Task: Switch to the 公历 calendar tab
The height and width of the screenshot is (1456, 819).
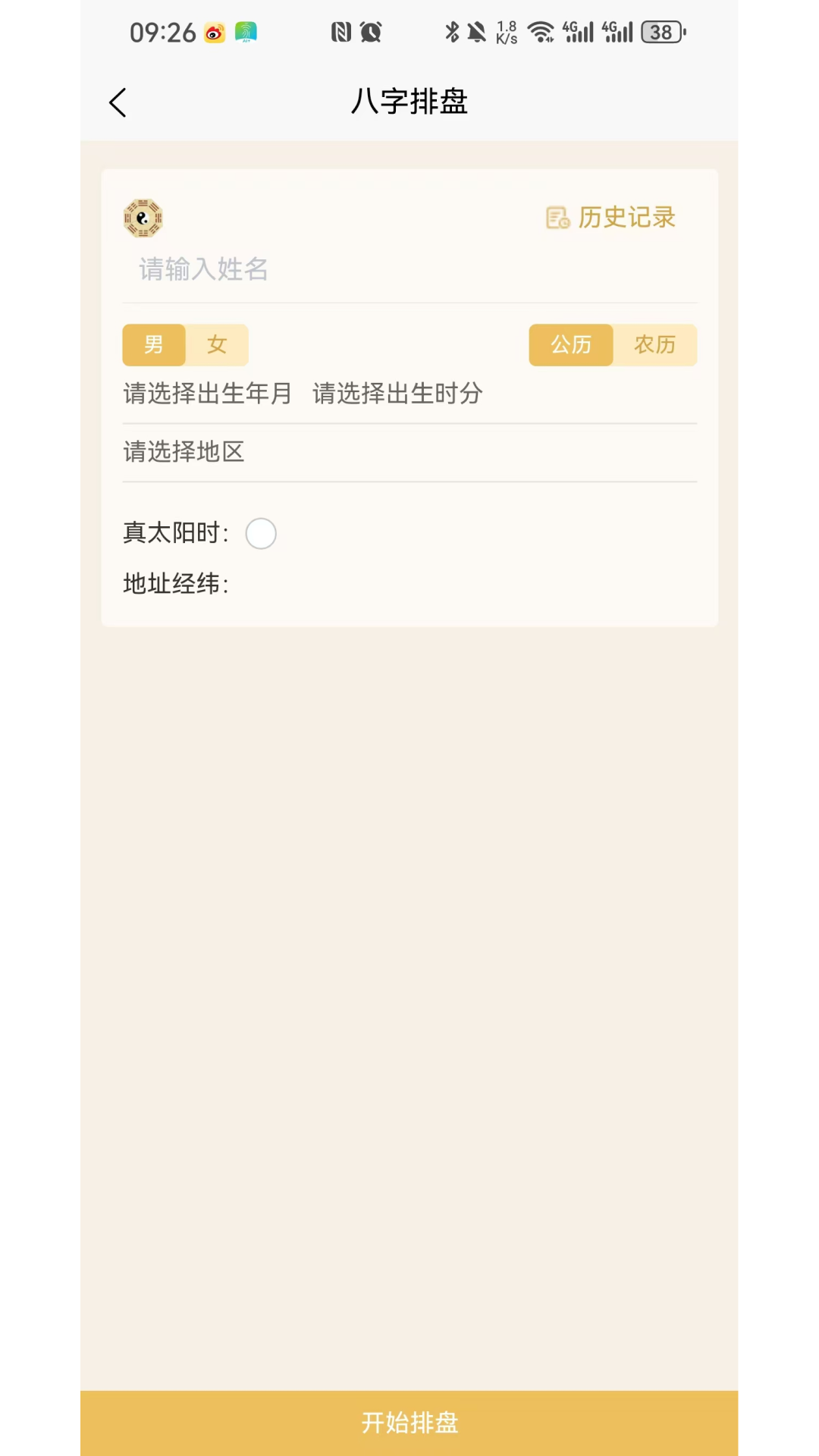Action: click(x=570, y=345)
